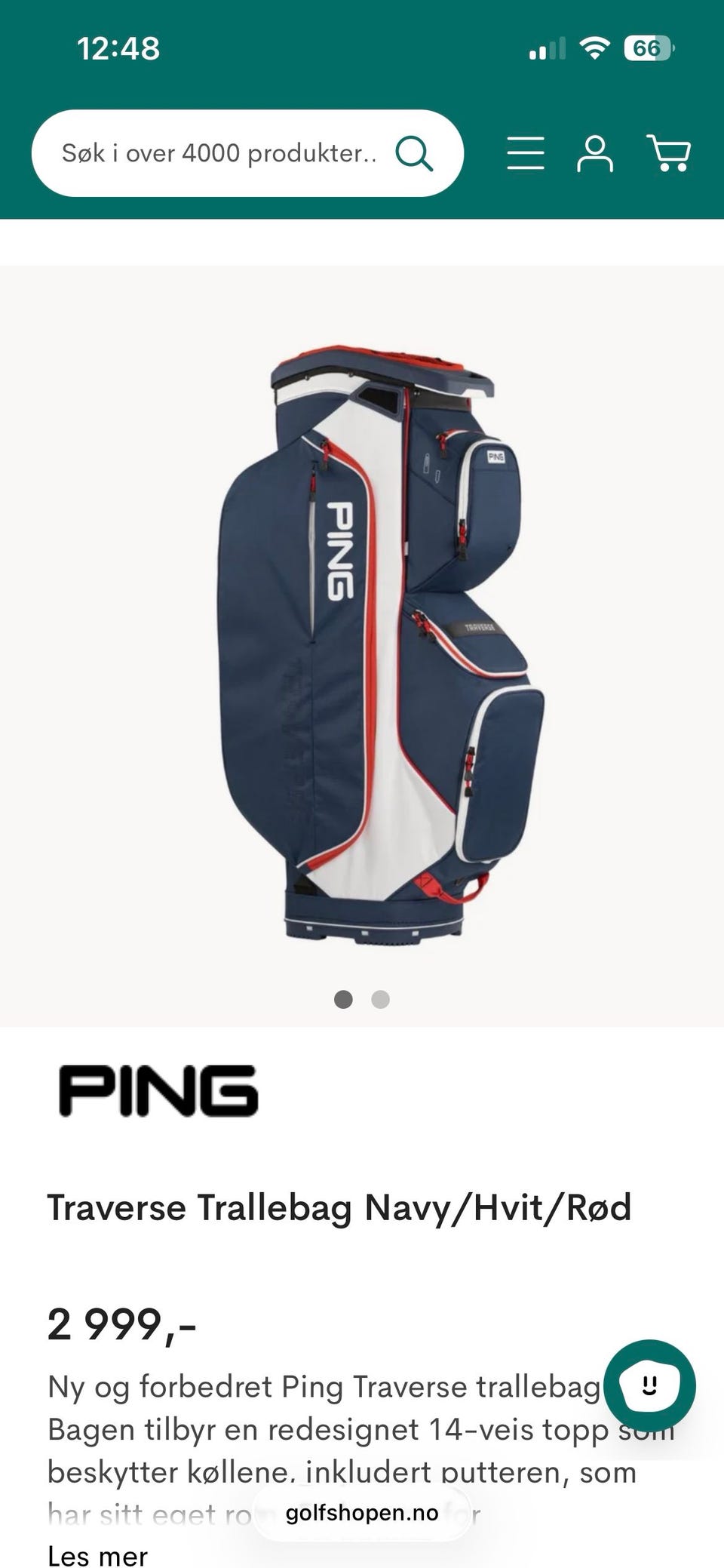This screenshot has height=1568, width=724.
Task: Tap the search field for products
Action: pos(247,153)
